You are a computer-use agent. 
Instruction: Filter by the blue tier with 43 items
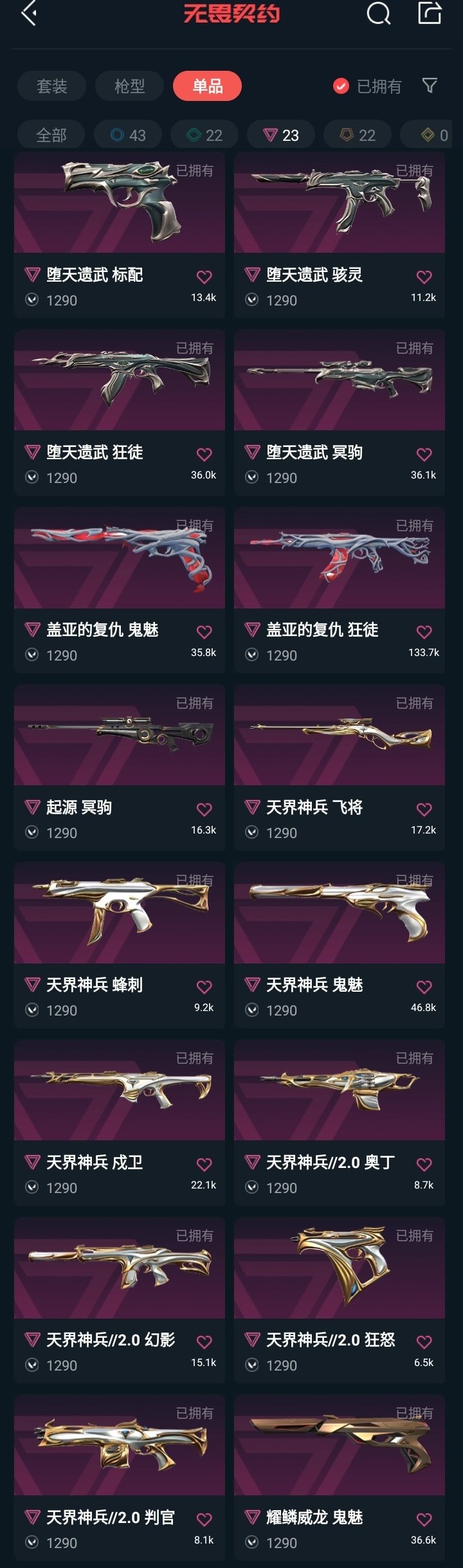point(128,135)
